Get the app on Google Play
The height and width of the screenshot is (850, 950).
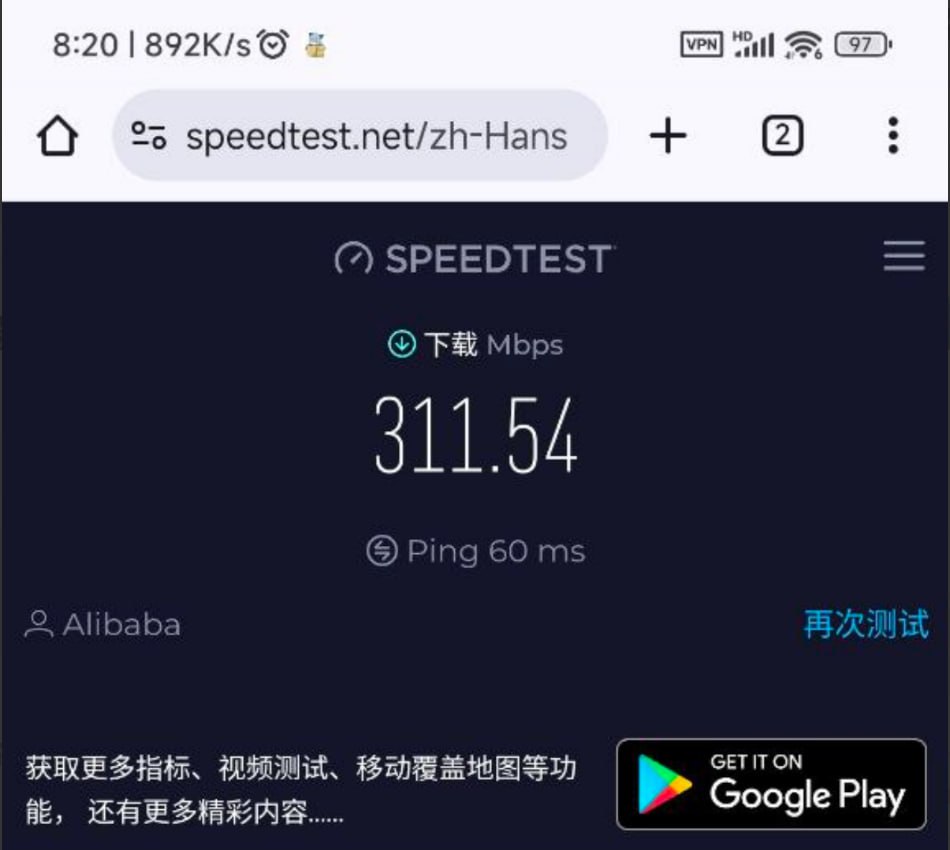coord(771,784)
